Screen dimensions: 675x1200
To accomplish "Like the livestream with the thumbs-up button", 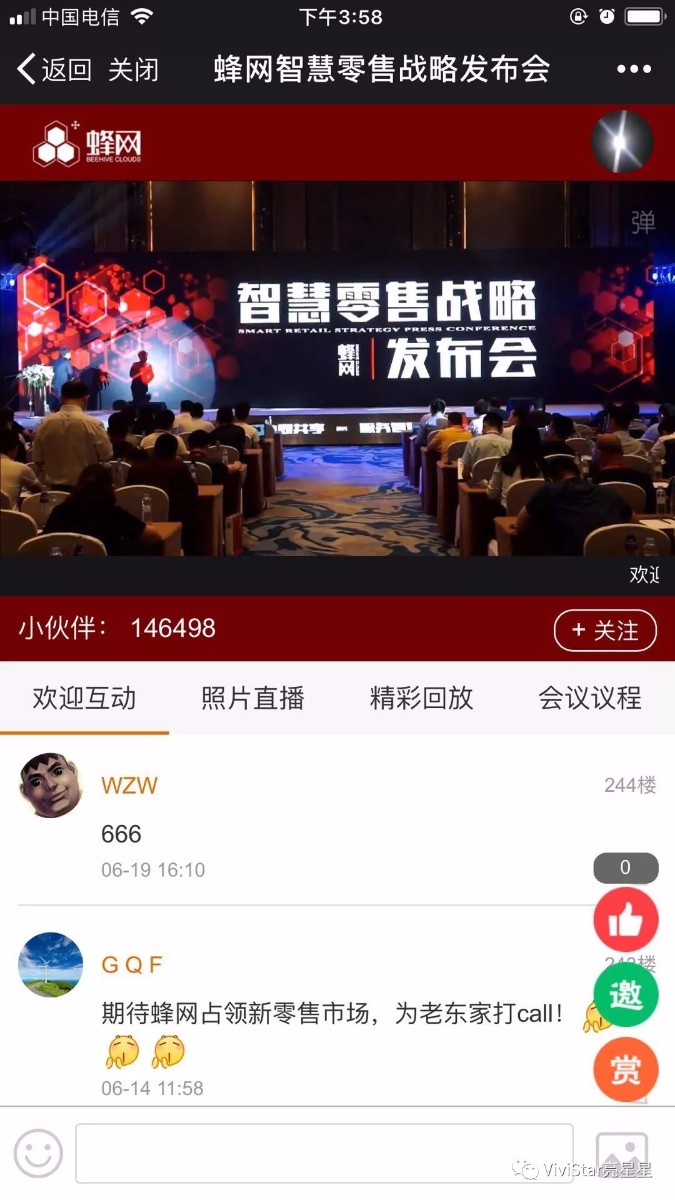I will click(626, 920).
